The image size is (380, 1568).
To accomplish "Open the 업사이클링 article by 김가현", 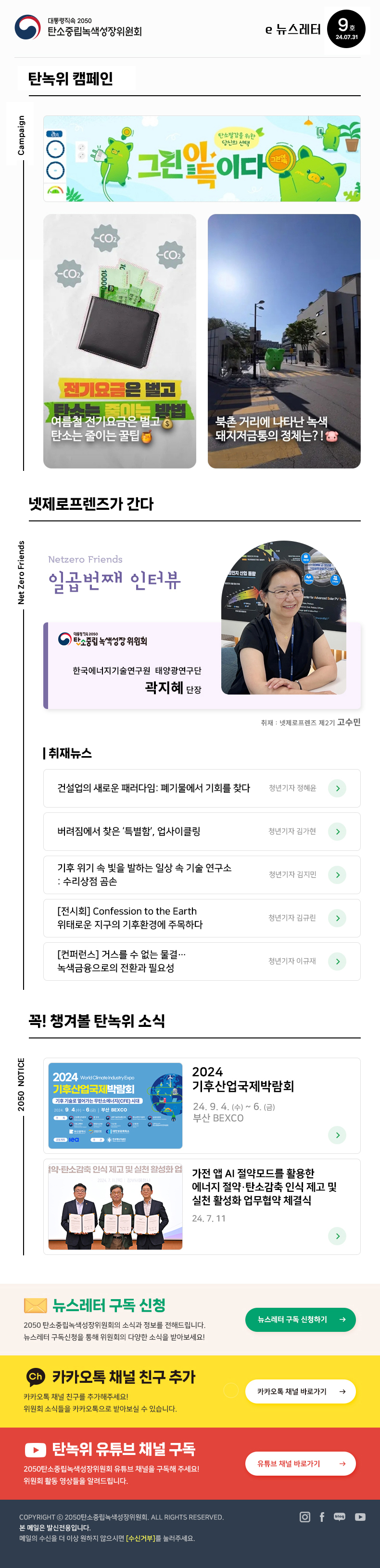I will coord(202,832).
